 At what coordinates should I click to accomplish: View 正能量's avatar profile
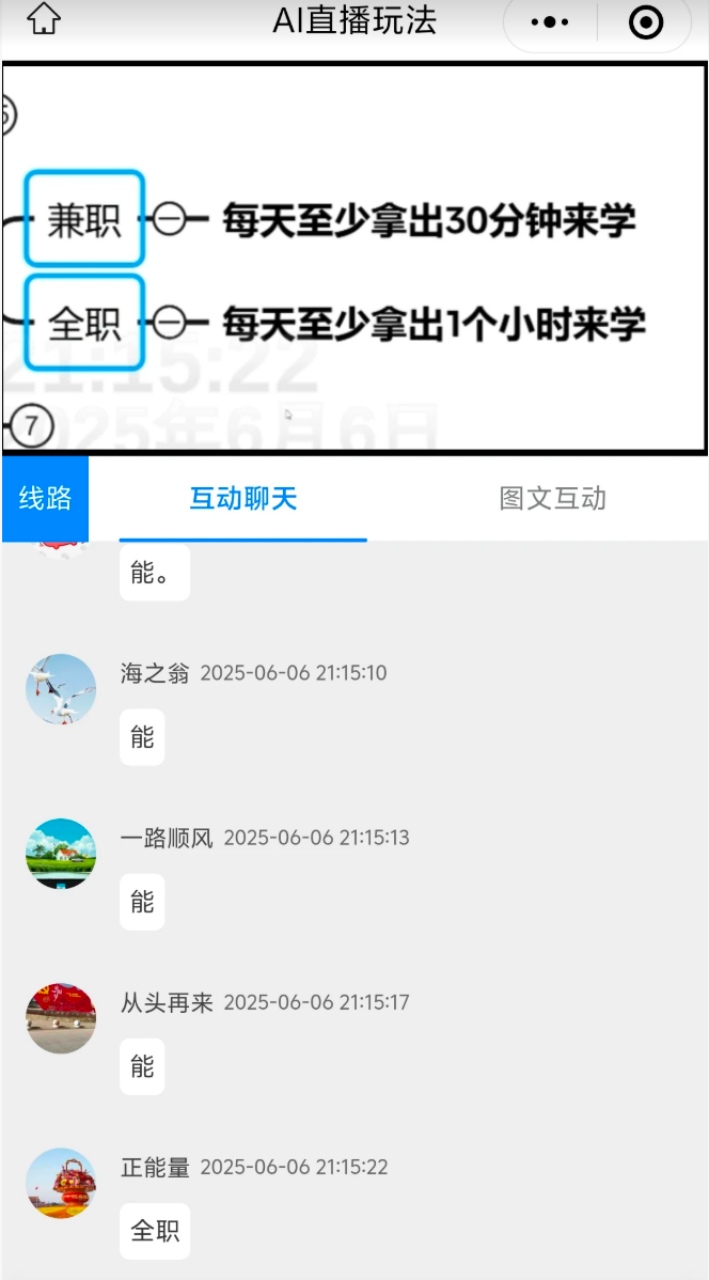pyautogui.click(x=61, y=1183)
